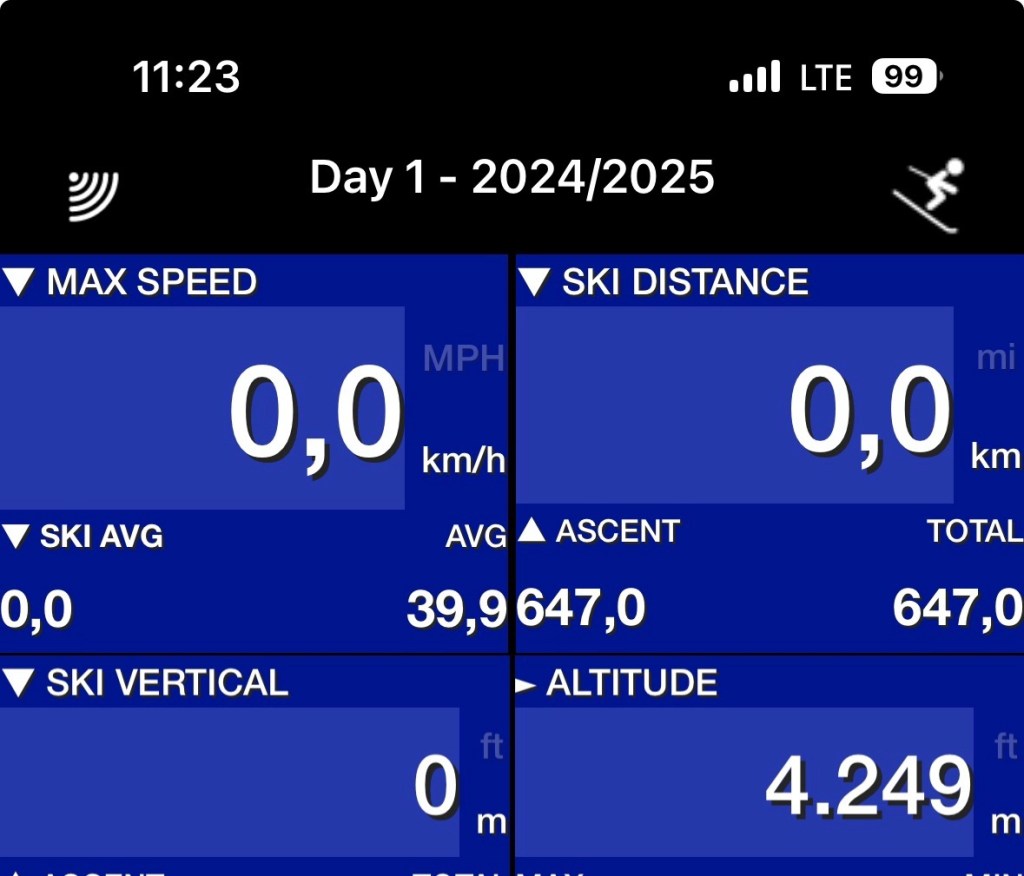Open the skier activity icon
The height and width of the screenshot is (876, 1024).
click(x=928, y=193)
